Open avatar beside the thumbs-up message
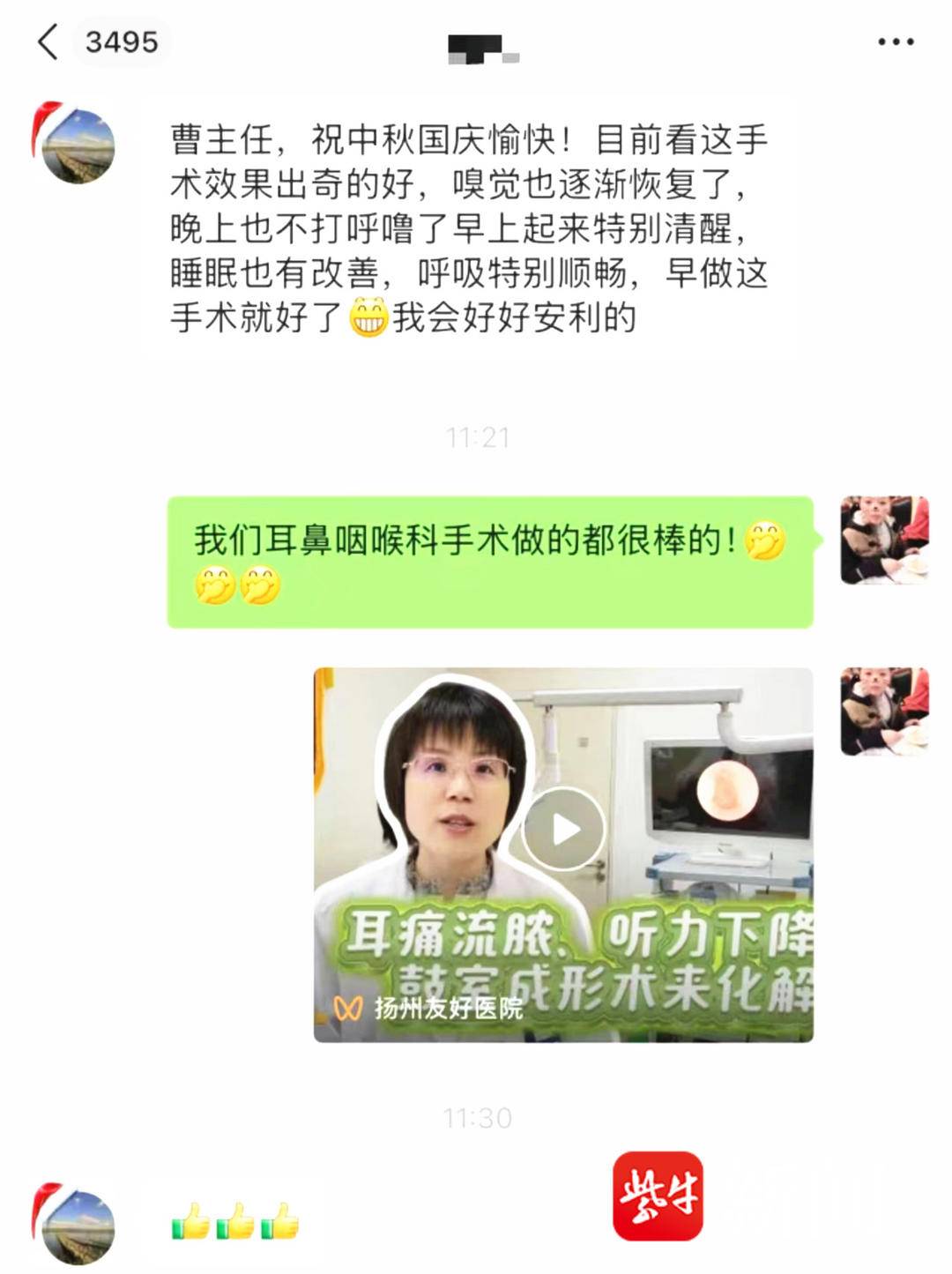This screenshot has width=952, height=1274. click(77, 1225)
